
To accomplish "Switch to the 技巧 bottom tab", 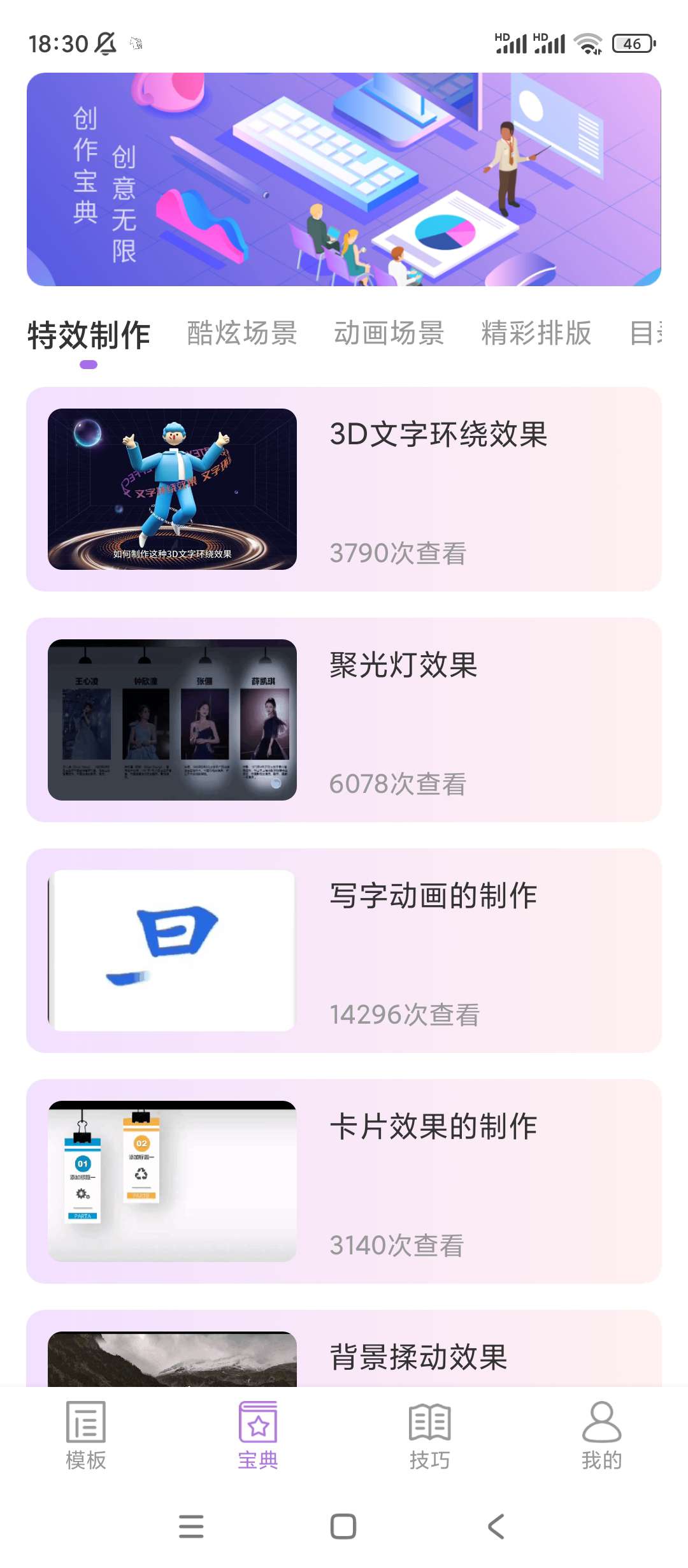I will pos(430,1435).
